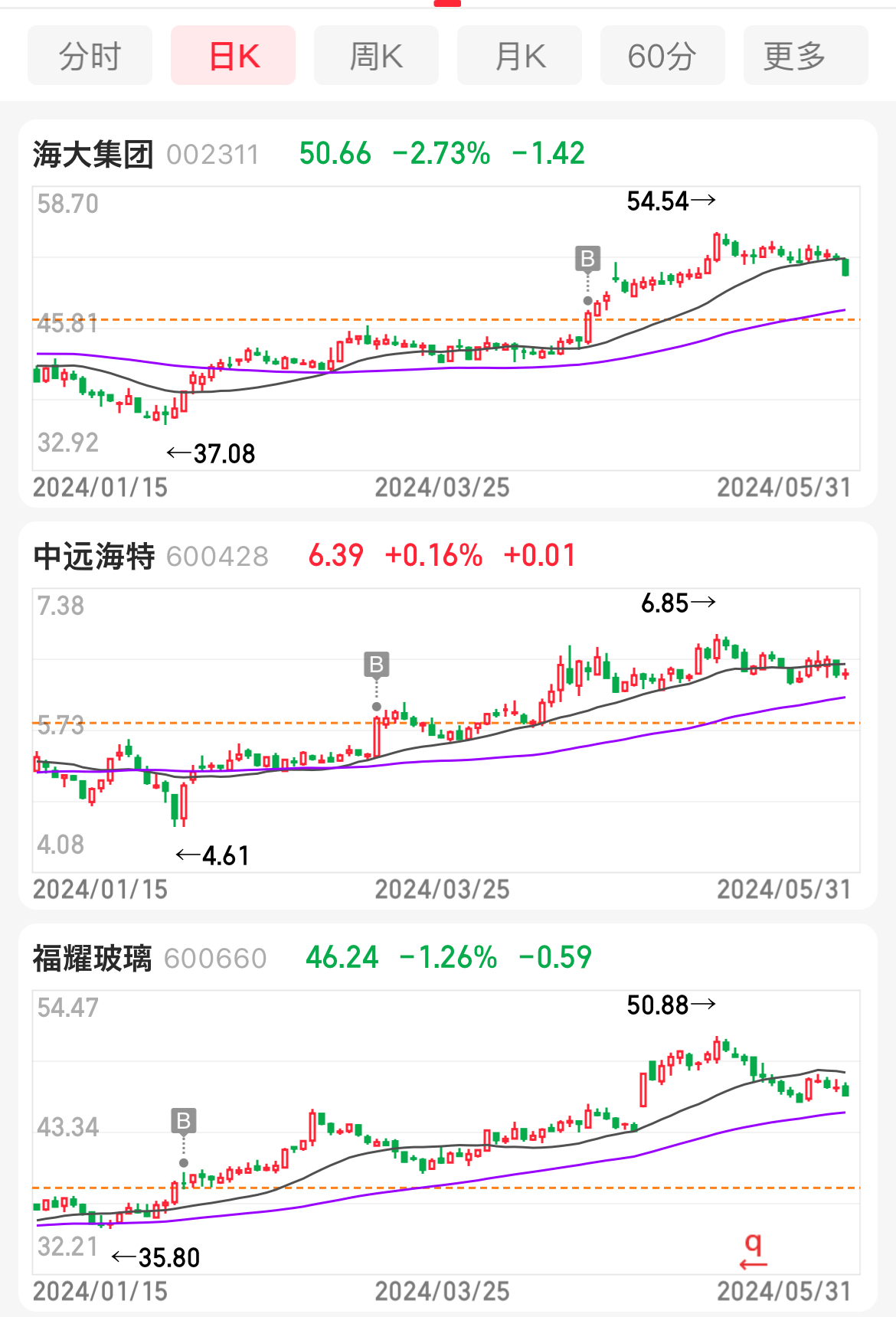
Task: Open the 海大集团 stock card
Action: pos(93,154)
